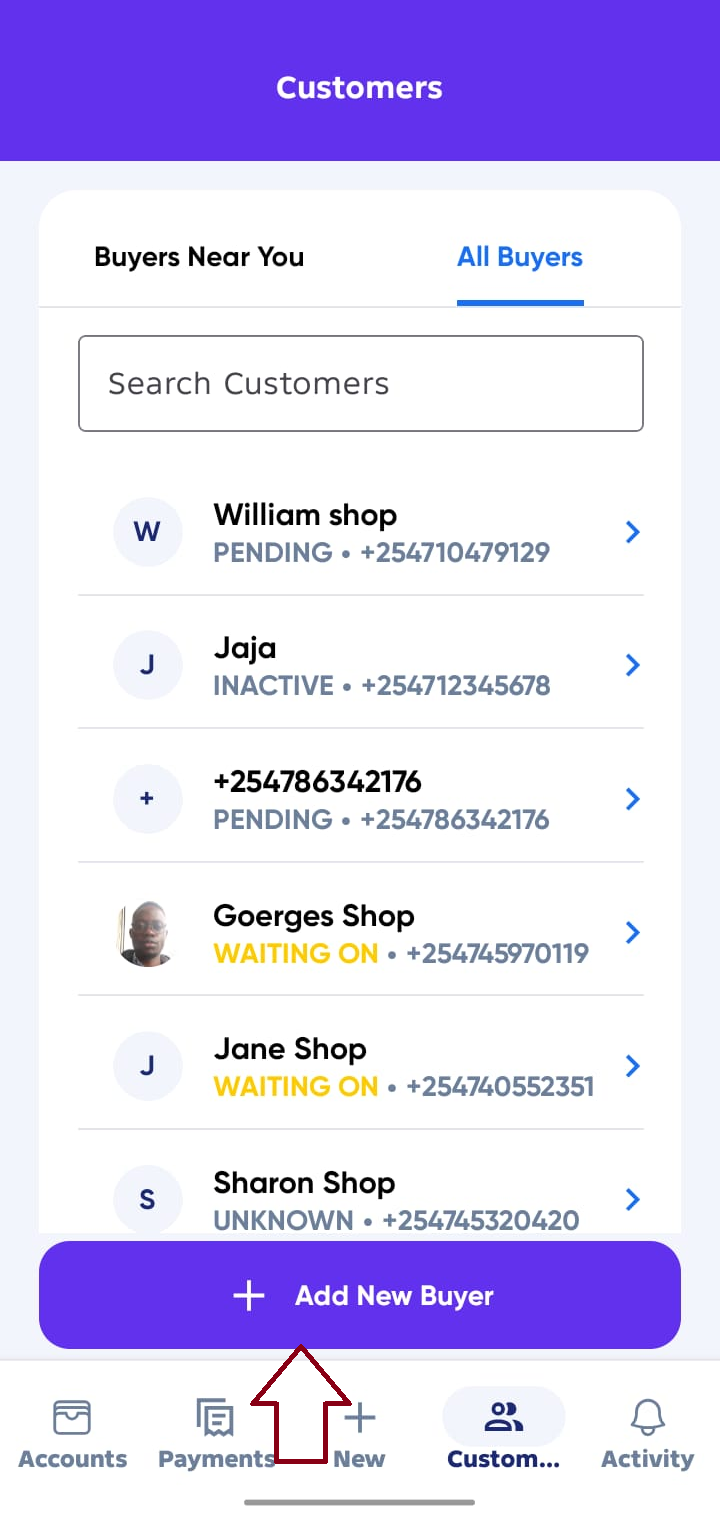Select the Payments icon in bottom bar
Screen dimensions: 720x1517
click(x=215, y=1417)
